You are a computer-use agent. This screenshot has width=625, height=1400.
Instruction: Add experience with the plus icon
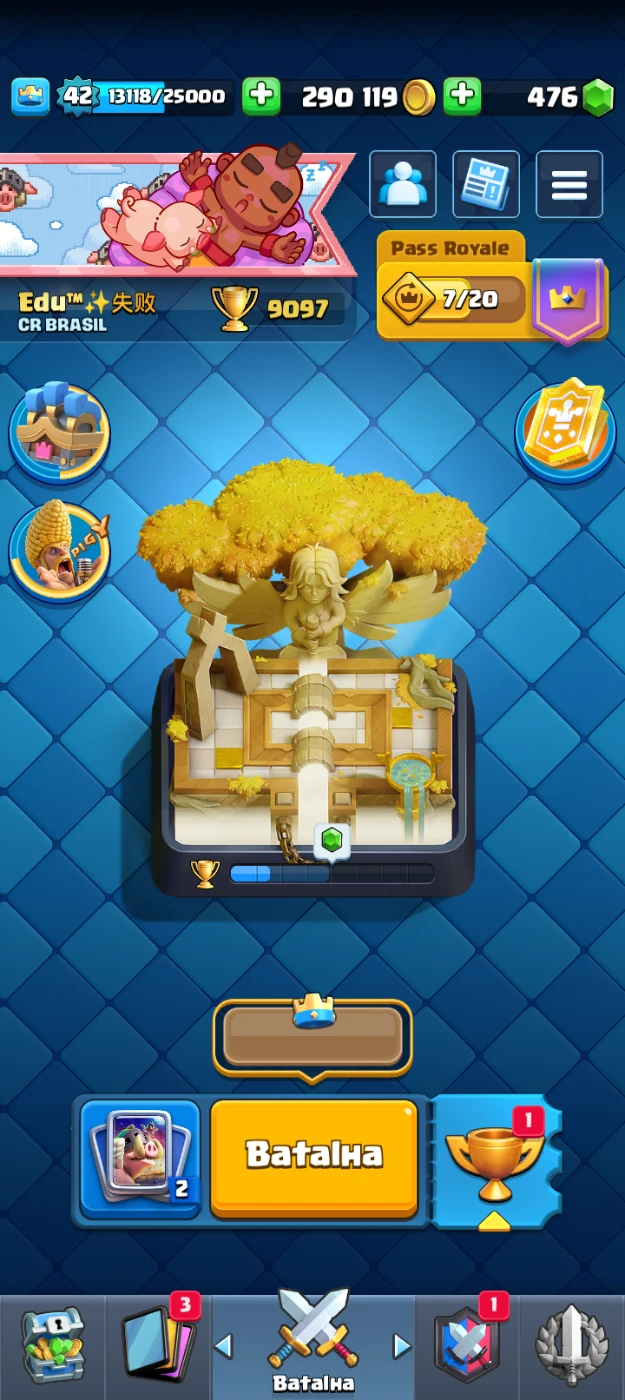tap(261, 96)
